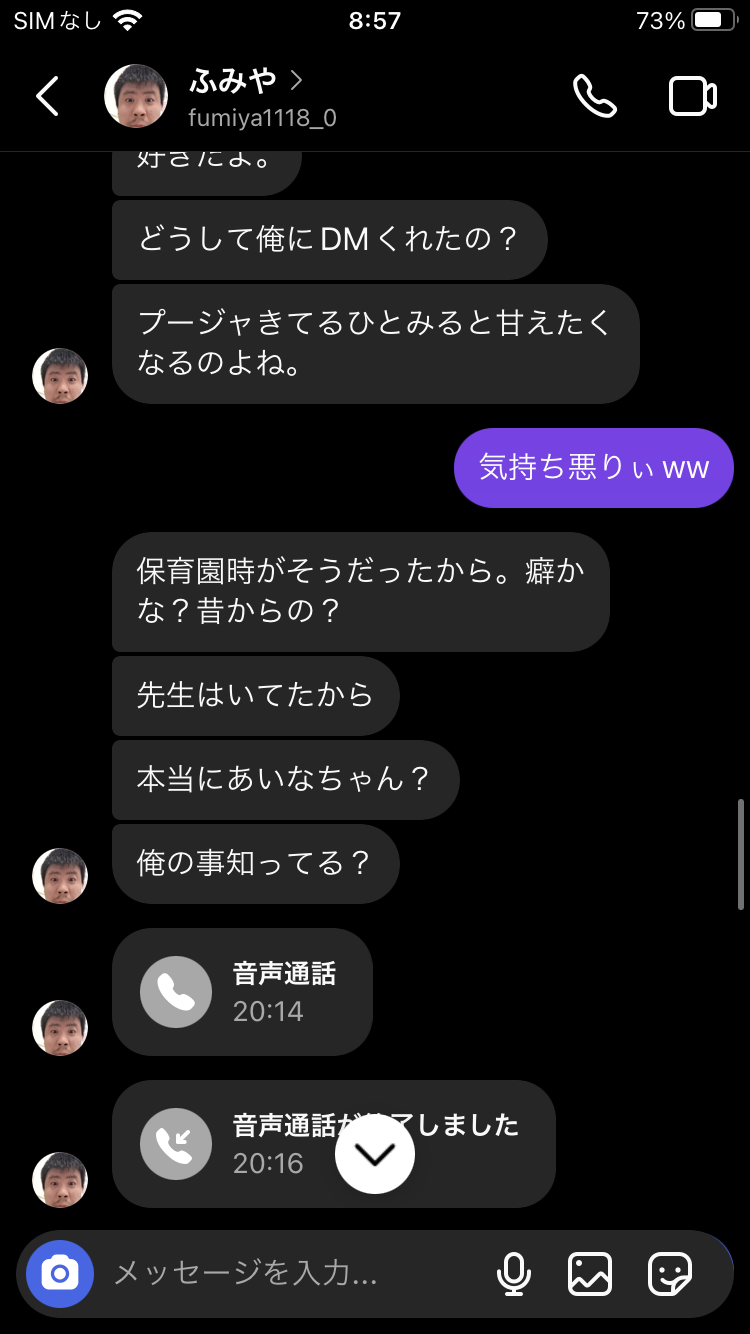Open ふみや's profile details from header
This screenshot has height=1334, width=750.
click(245, 96)
